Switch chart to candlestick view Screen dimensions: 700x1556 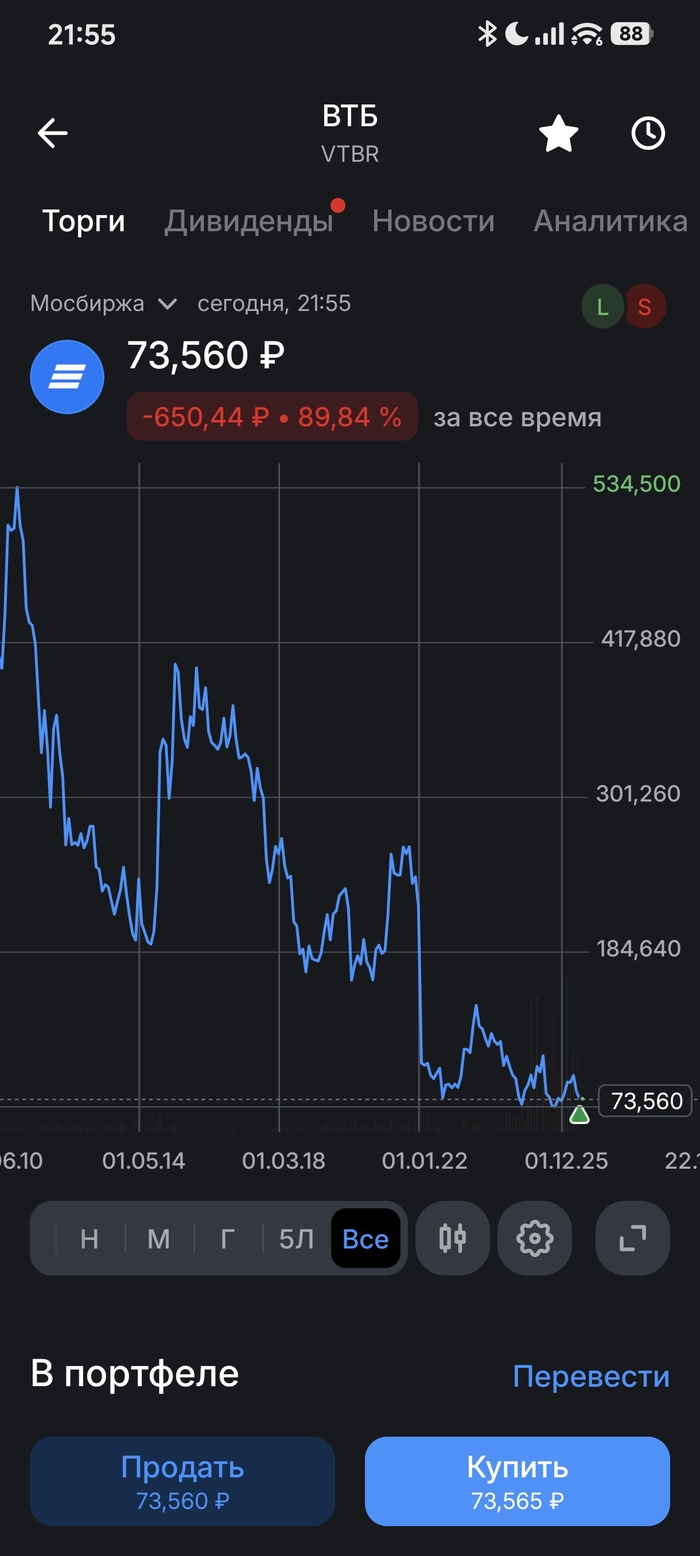tap(453, 1238)
